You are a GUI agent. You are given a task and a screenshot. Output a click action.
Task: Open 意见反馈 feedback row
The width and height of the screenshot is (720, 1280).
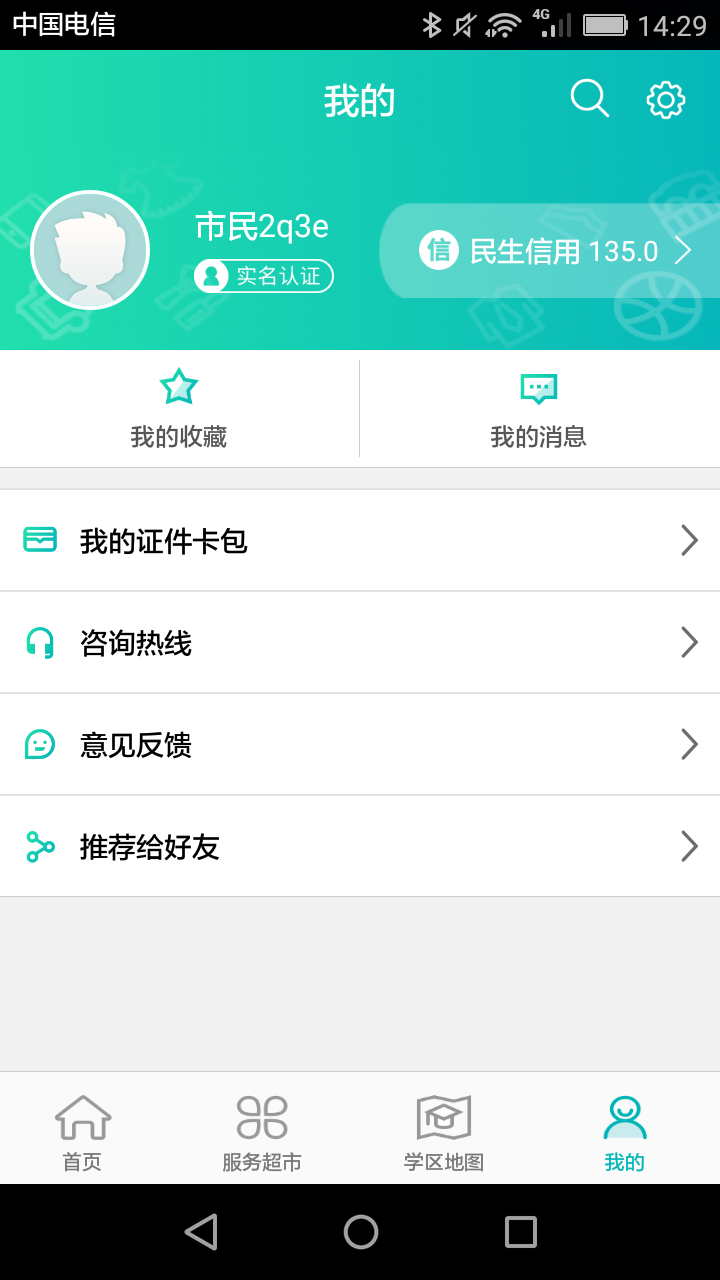point(360,745)
